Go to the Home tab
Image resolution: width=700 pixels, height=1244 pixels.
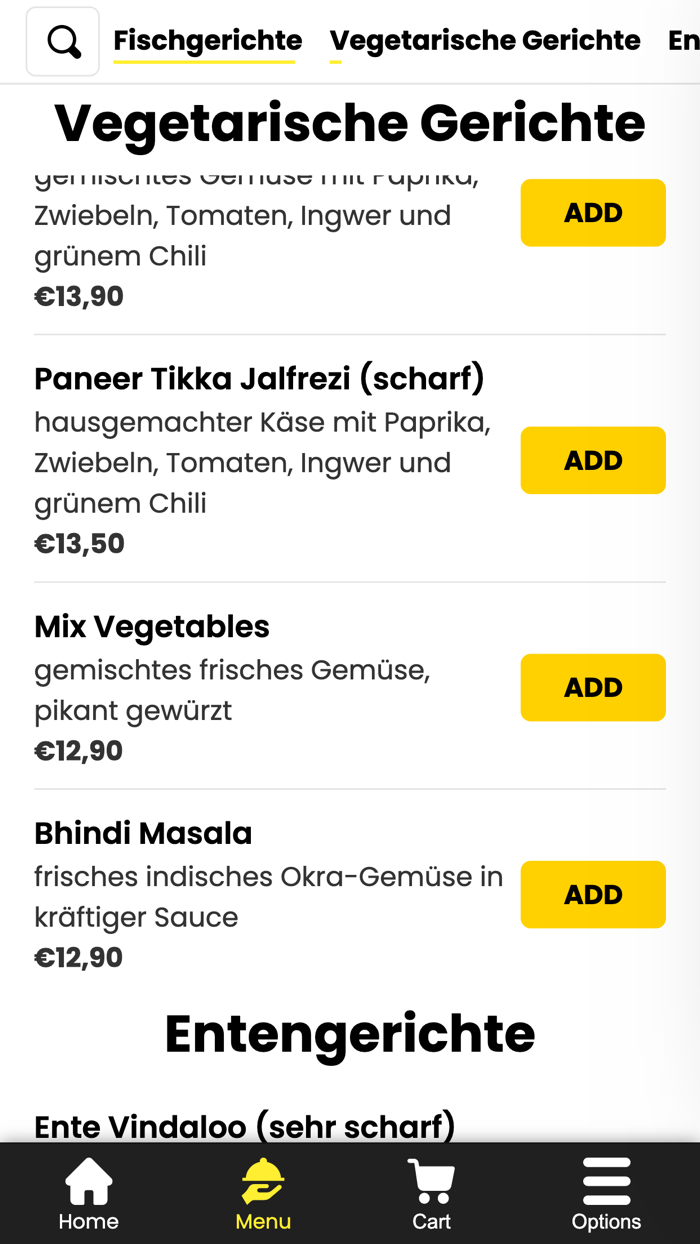(x=88, y=1193)
